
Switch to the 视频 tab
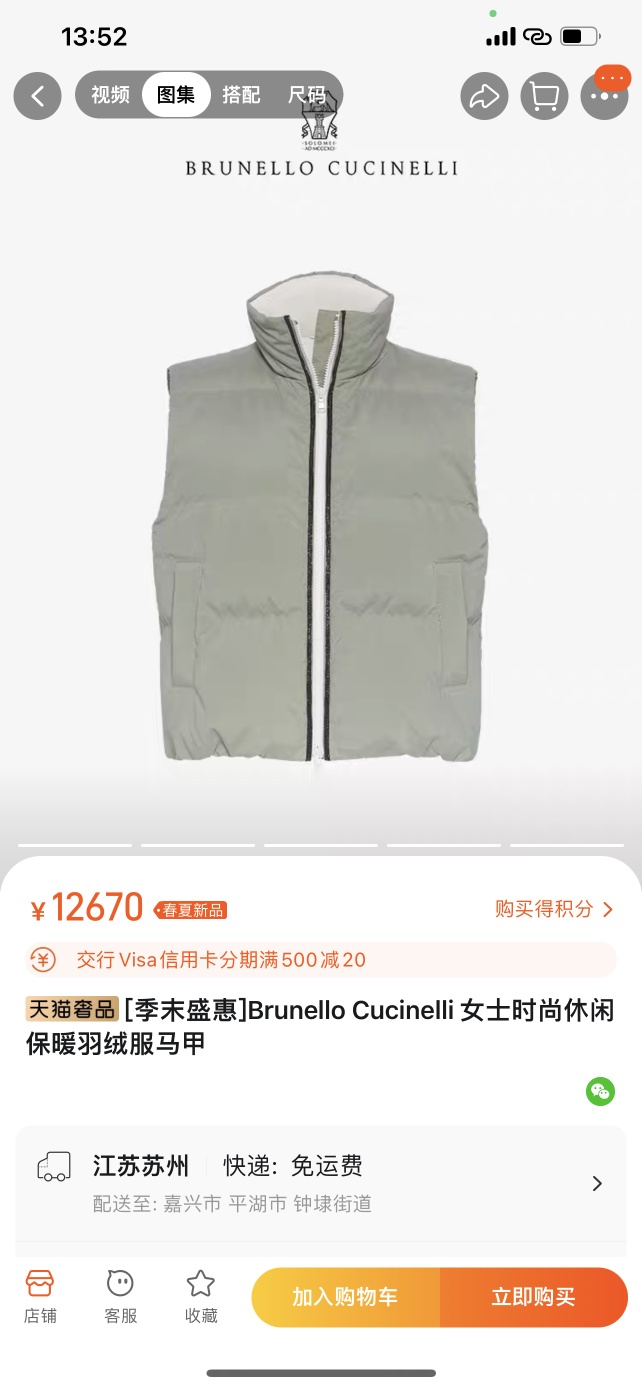click(110, 95)
